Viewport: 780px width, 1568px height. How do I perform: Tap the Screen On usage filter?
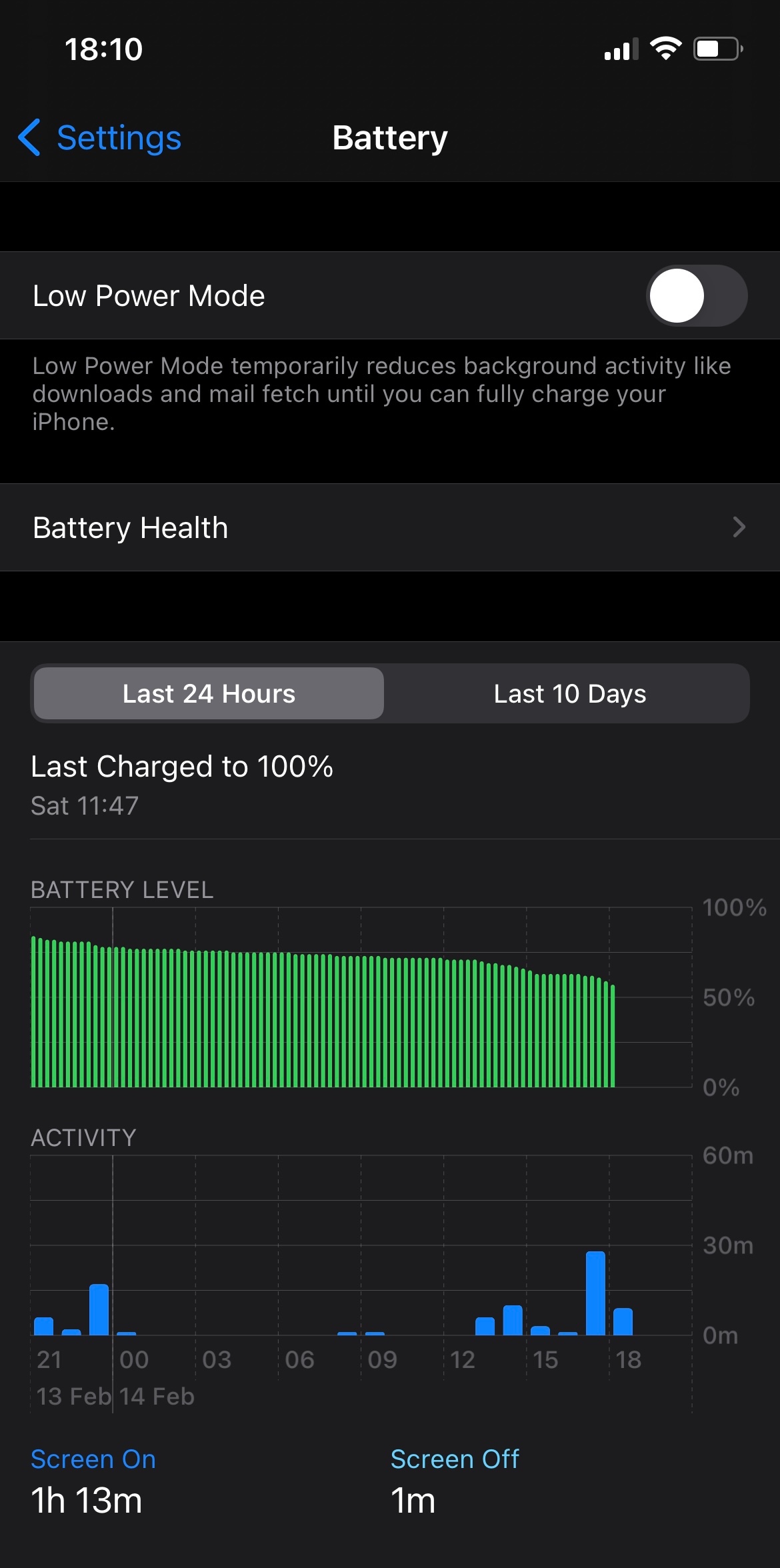tap(93, 1459)
